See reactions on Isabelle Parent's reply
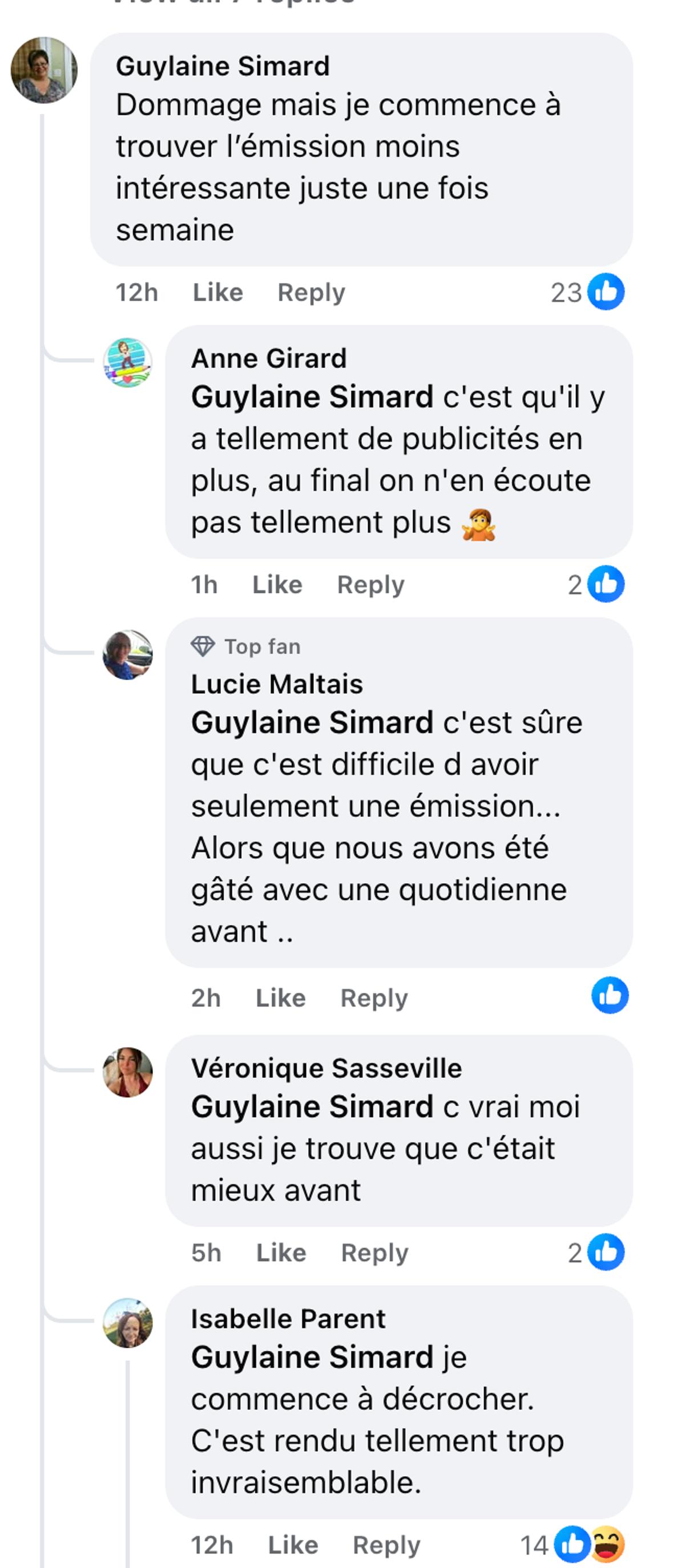Screen dimensions: 685x1568 573,1545
